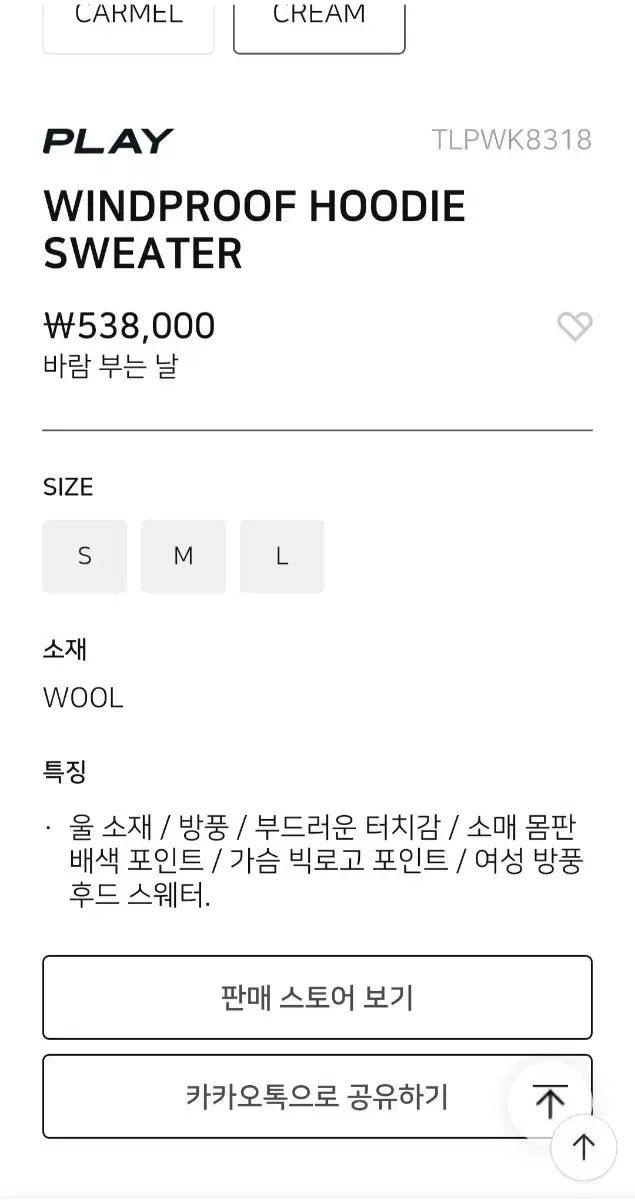Open 판매 스토어 보기 button
The width and height of the screenshot is (635, 1200).
pyautogui.click(x=317, y=997)
